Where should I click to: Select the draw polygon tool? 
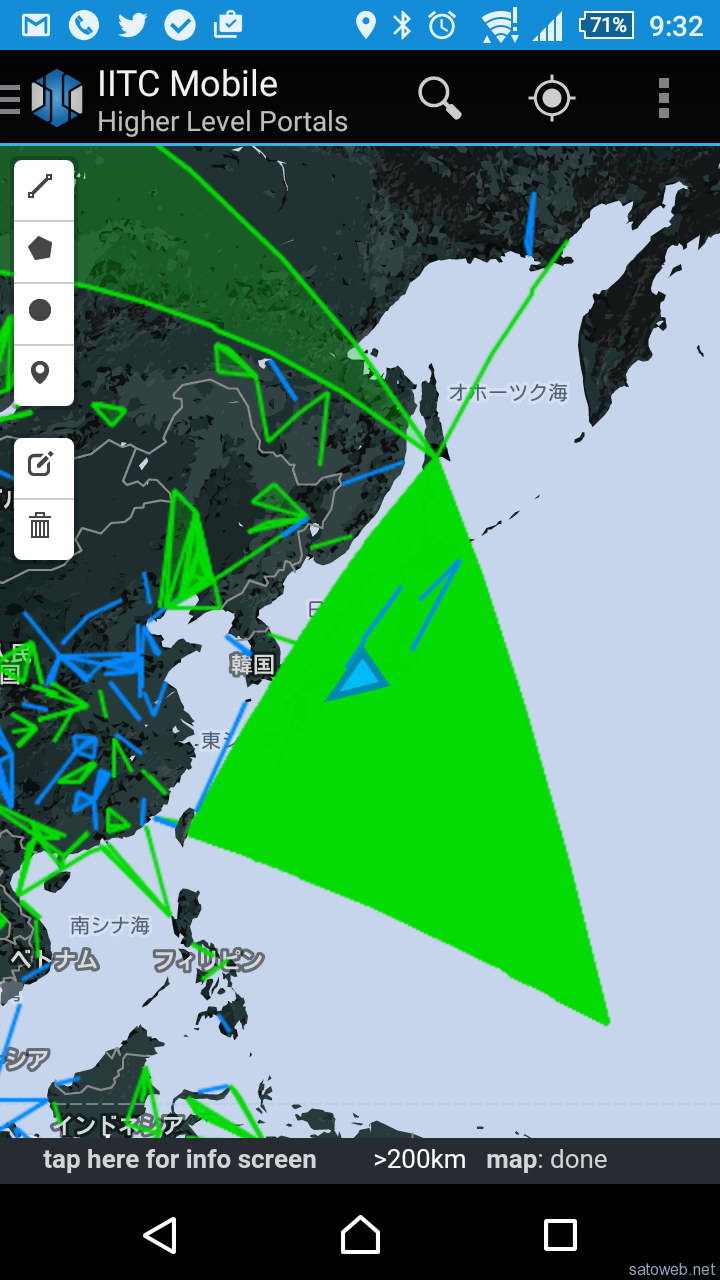[x=41, y=249]
